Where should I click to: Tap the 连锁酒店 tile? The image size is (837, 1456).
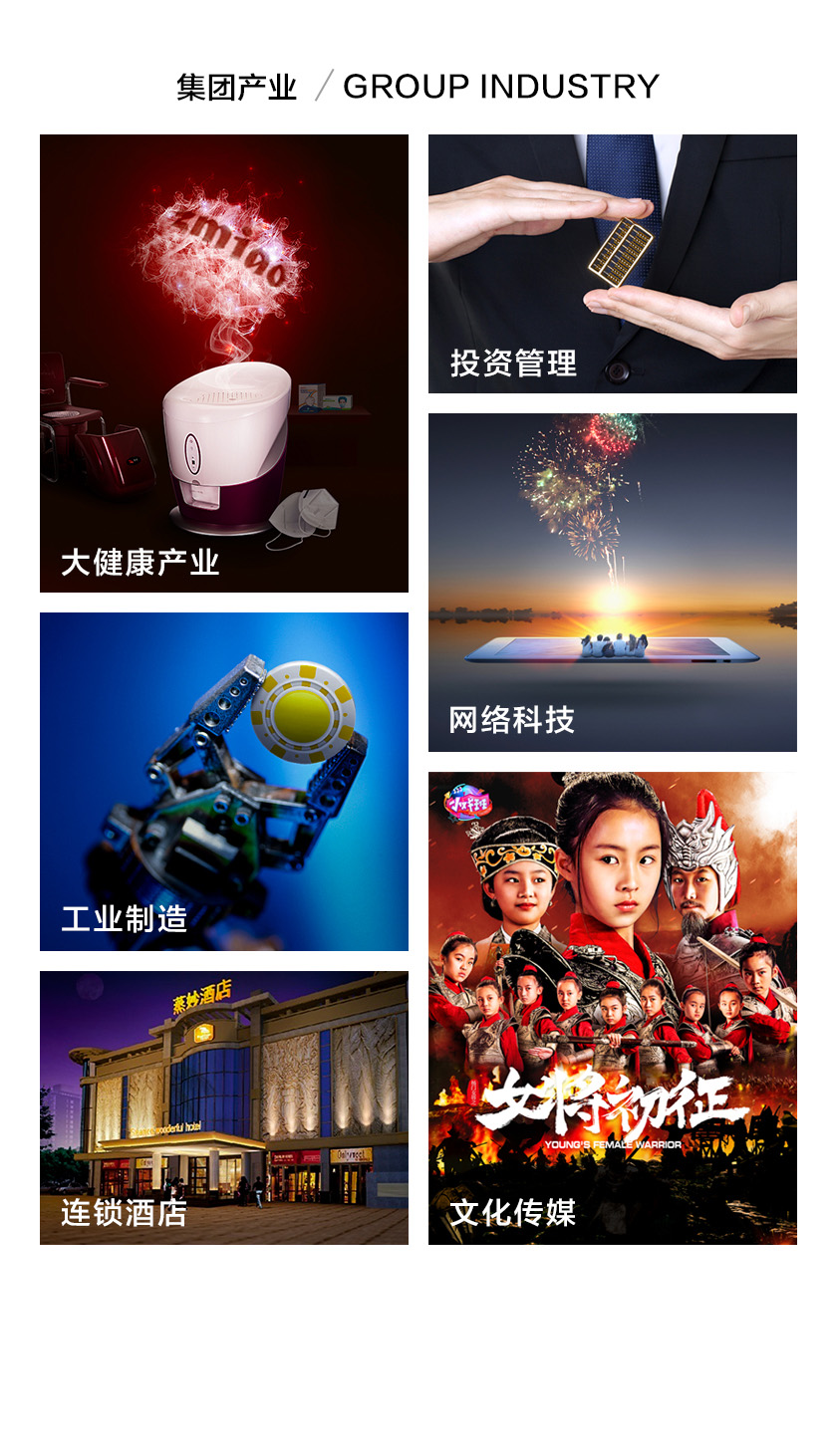pyautogui.click(x=224, y=1107)
